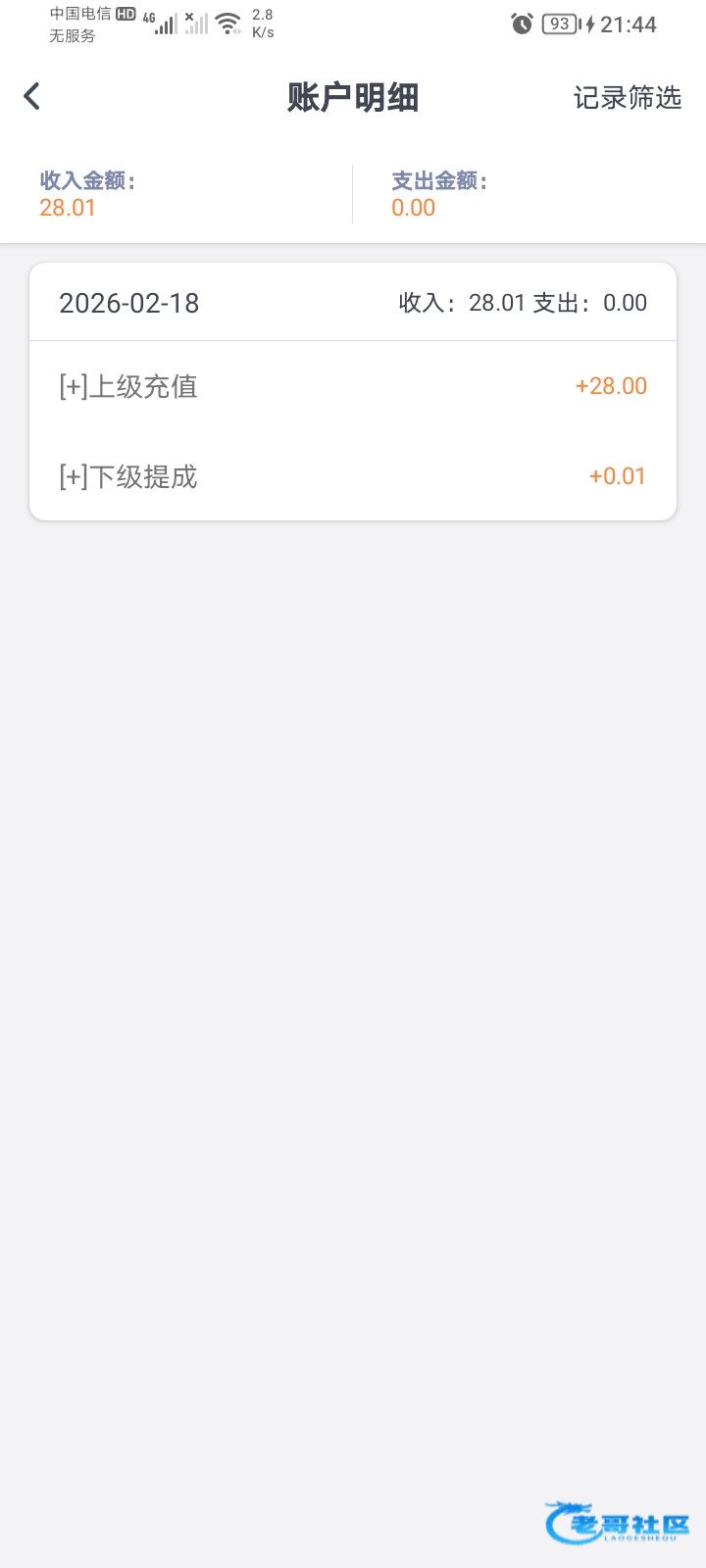Open the 下级提成 +0.01 record
Screen dimensions: 706x1568
point(353,476)
